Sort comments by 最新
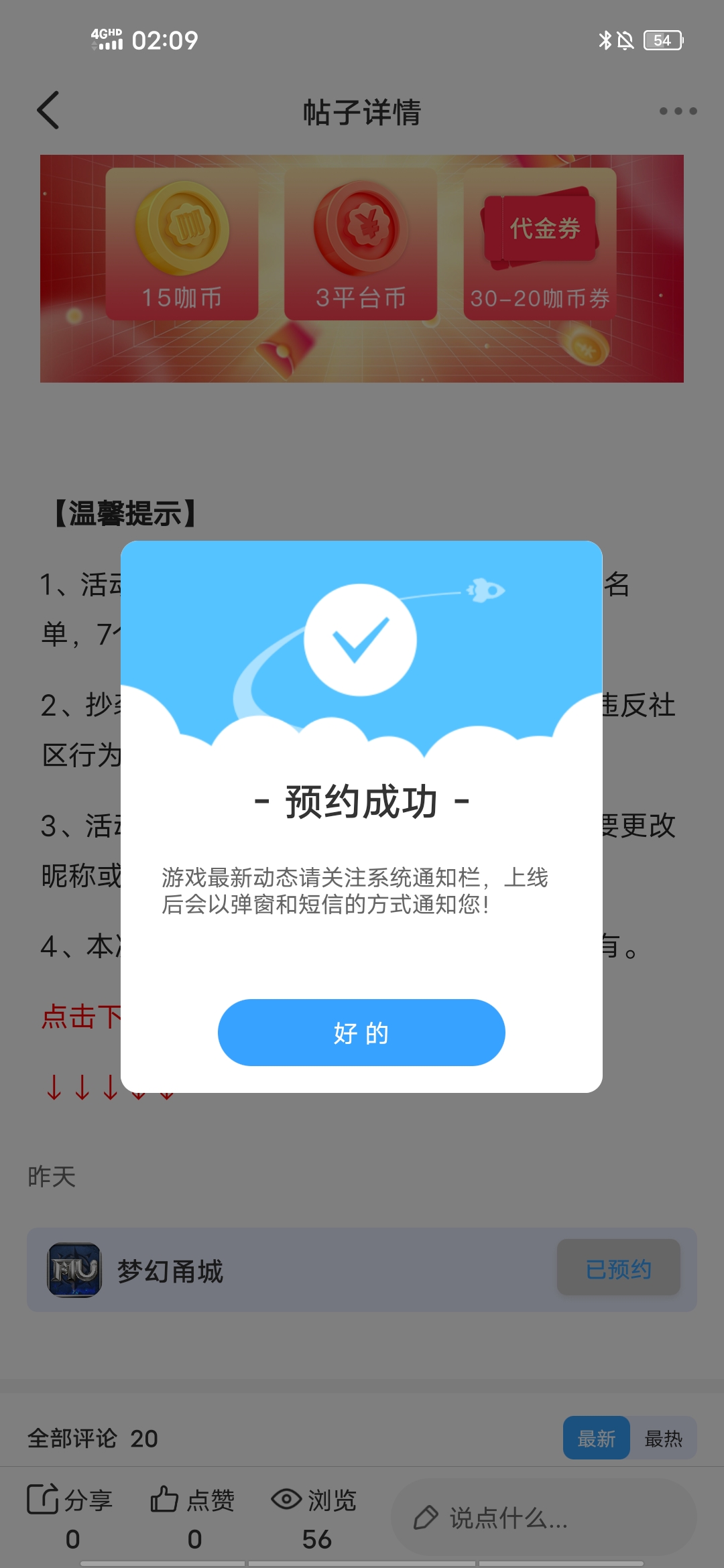Image resolution: width=724 pixels, height=1568 pixels. (596, 1438)
